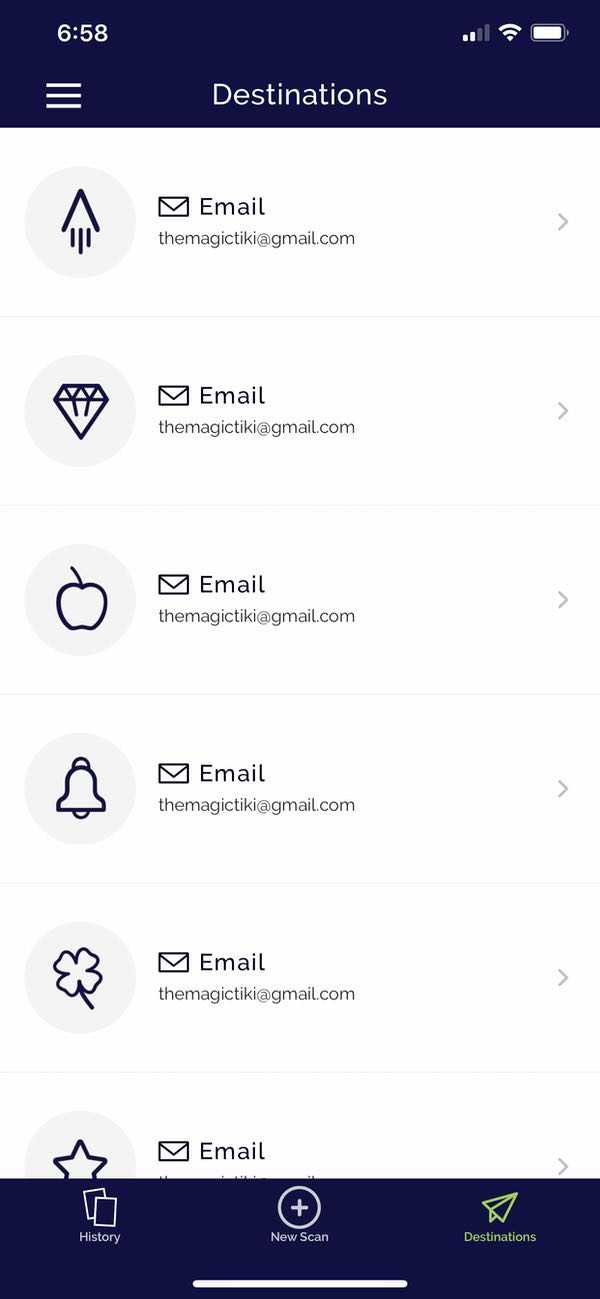Open the apple icon email destination
The height and width of the screenshot is (1299, 600).
[x=300, y=600]
